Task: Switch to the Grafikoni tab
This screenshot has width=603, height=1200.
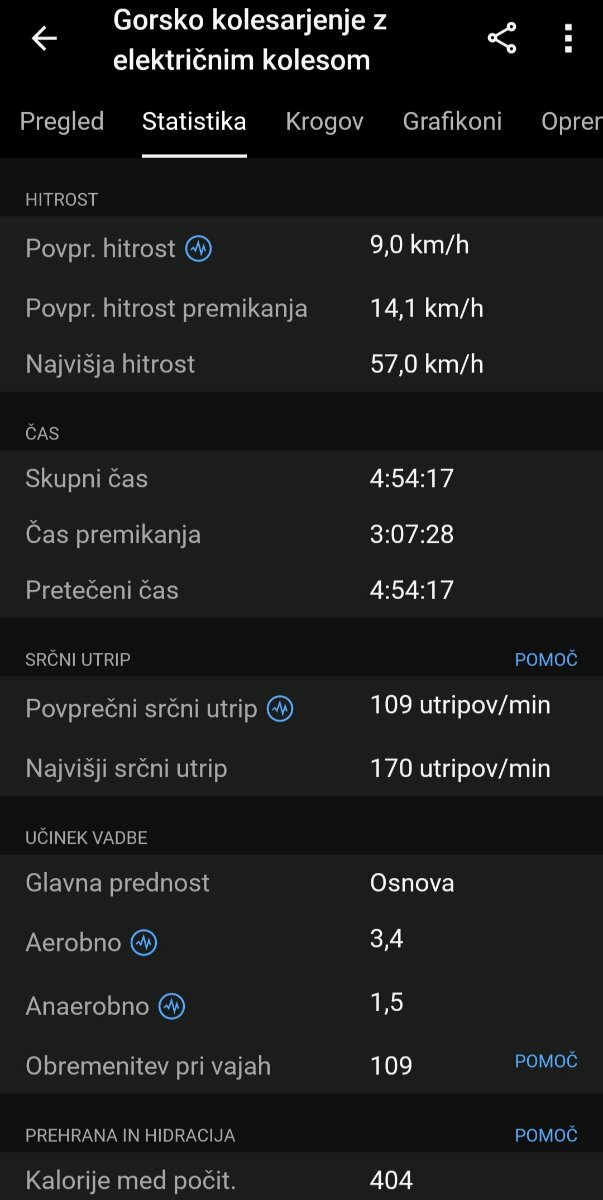Action: click(x=452, y=122)
